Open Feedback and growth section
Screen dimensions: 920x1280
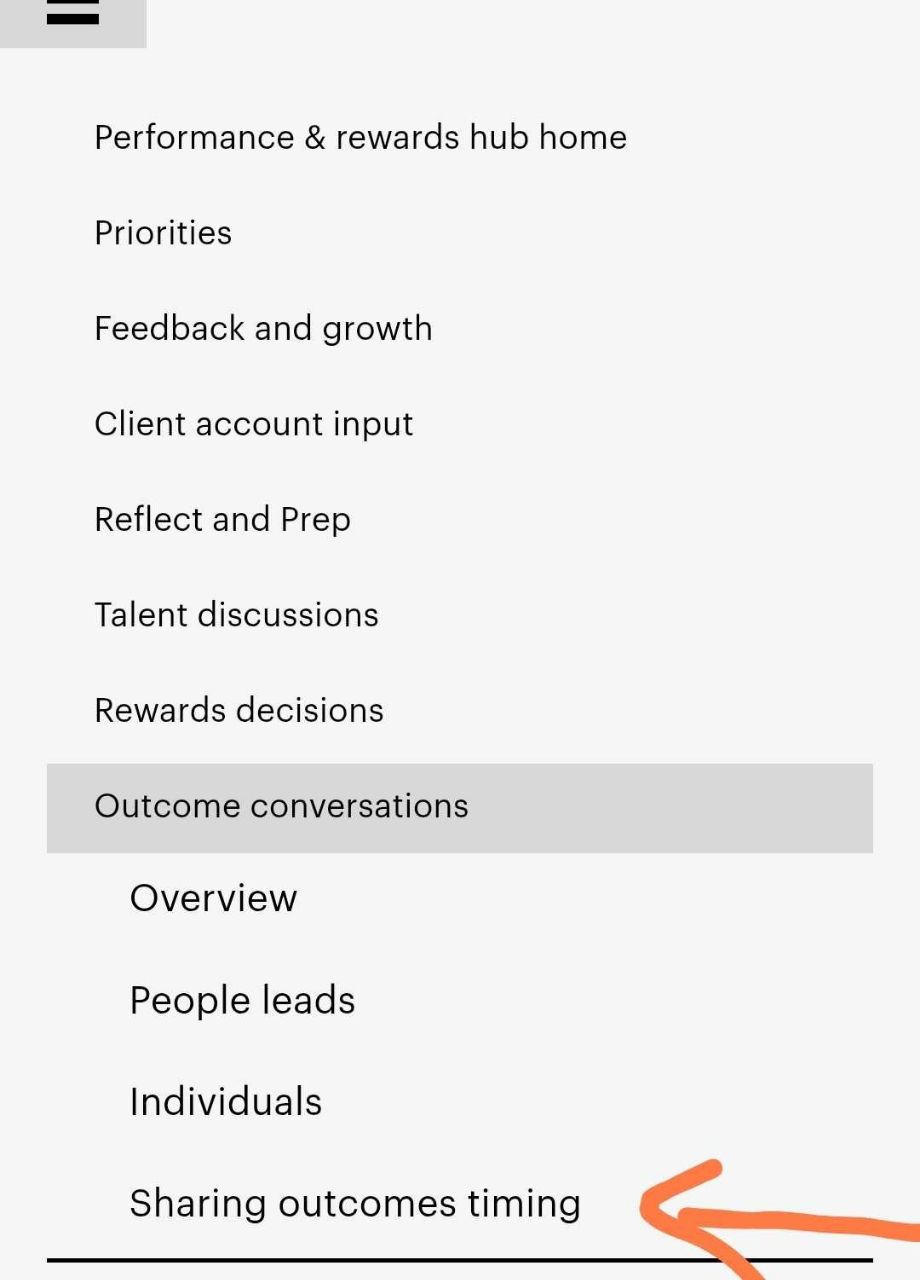pos(263,328)
